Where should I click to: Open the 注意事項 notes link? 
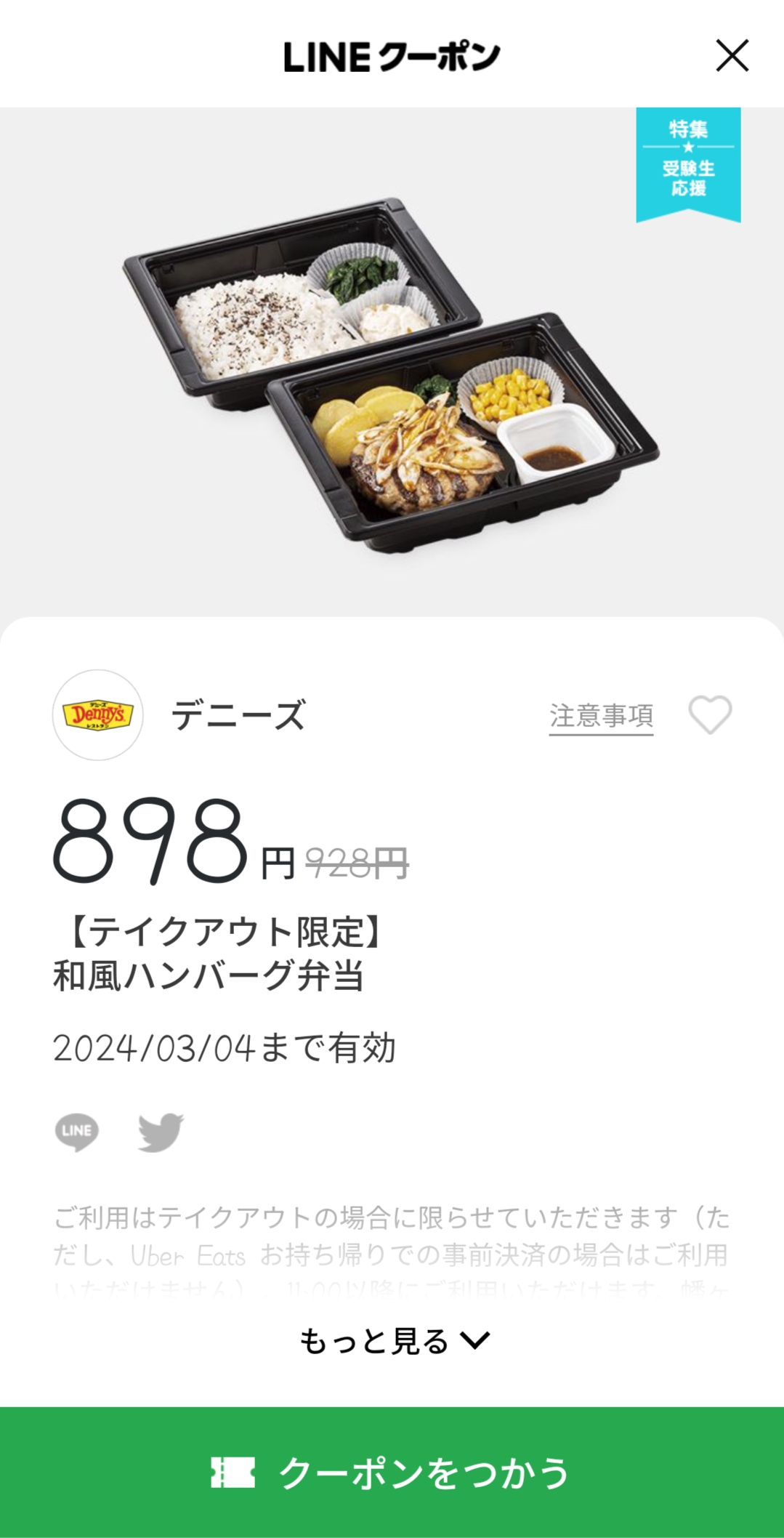coord(601,716)
